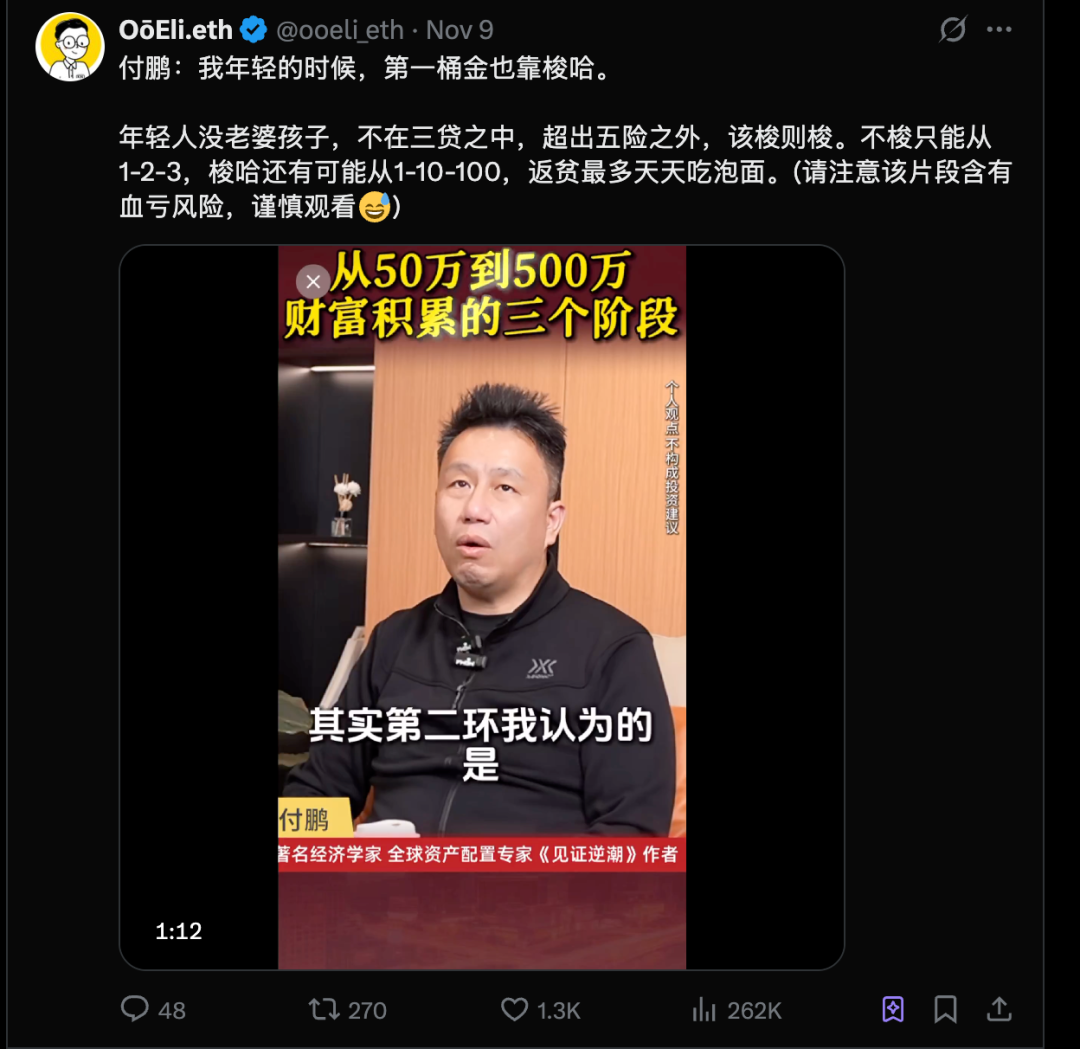Play the 1:12 video of 付鹏

[x=481, y=607]
